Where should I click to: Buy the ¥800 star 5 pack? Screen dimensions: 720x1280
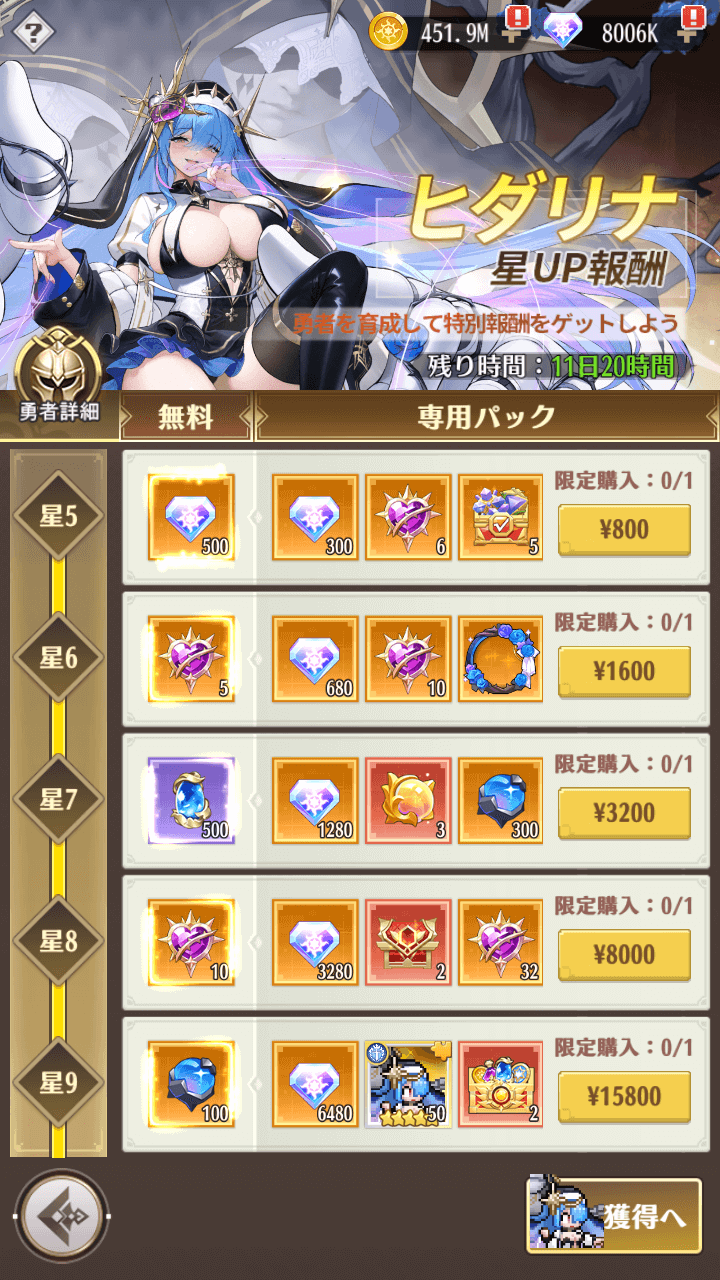(624, 530)
